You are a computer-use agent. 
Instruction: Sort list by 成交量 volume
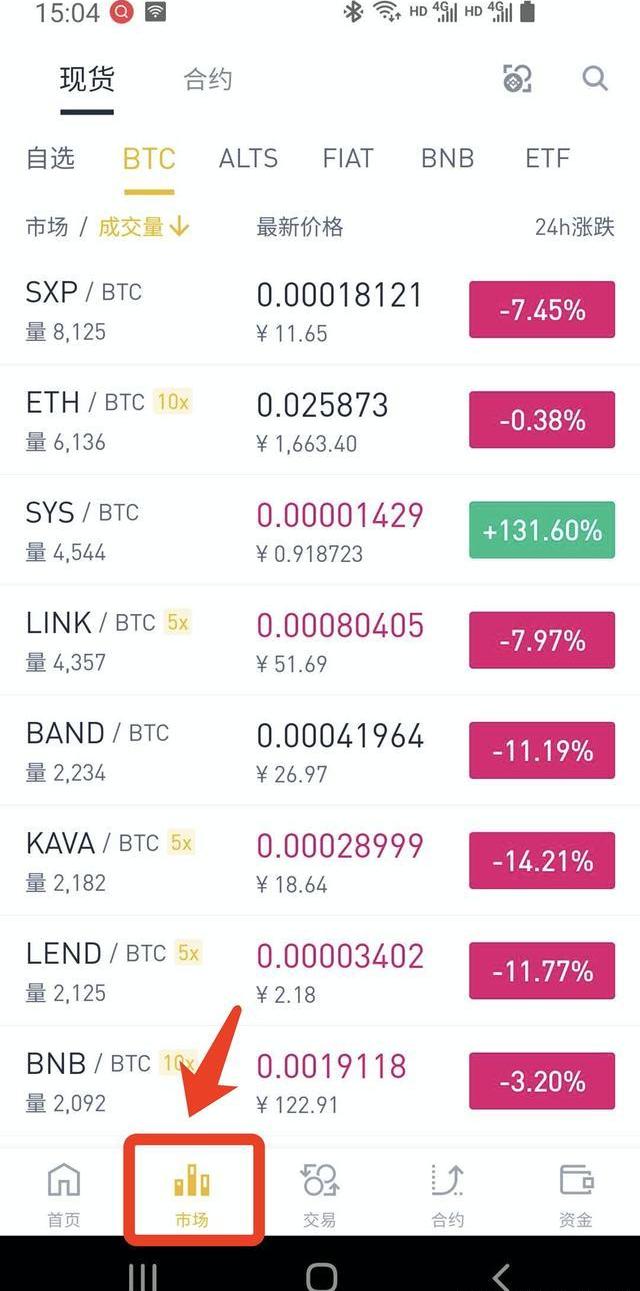tap(143, 227)
